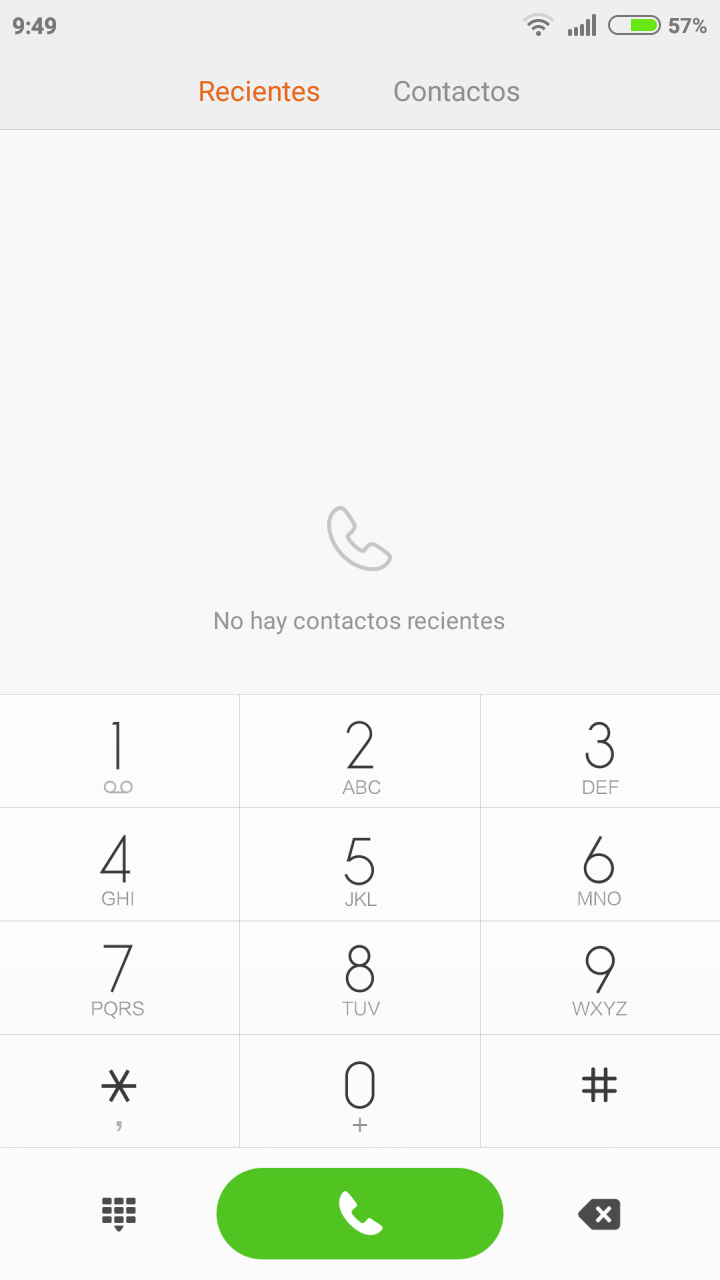Hide the dial pad with keypad icon
The image size is (720, 1280).
coord(119,1214)
